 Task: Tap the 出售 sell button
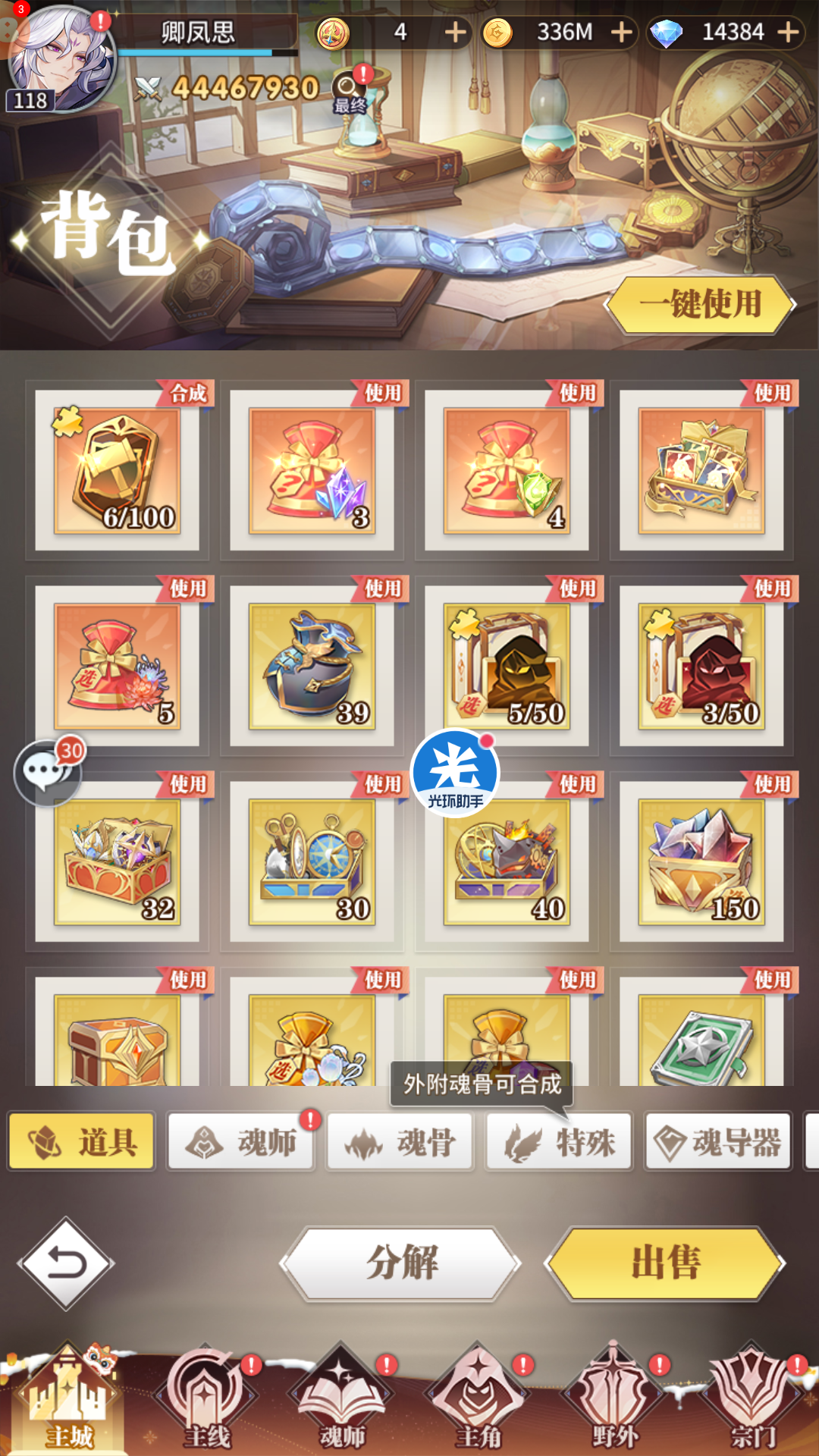(666, 1263)
